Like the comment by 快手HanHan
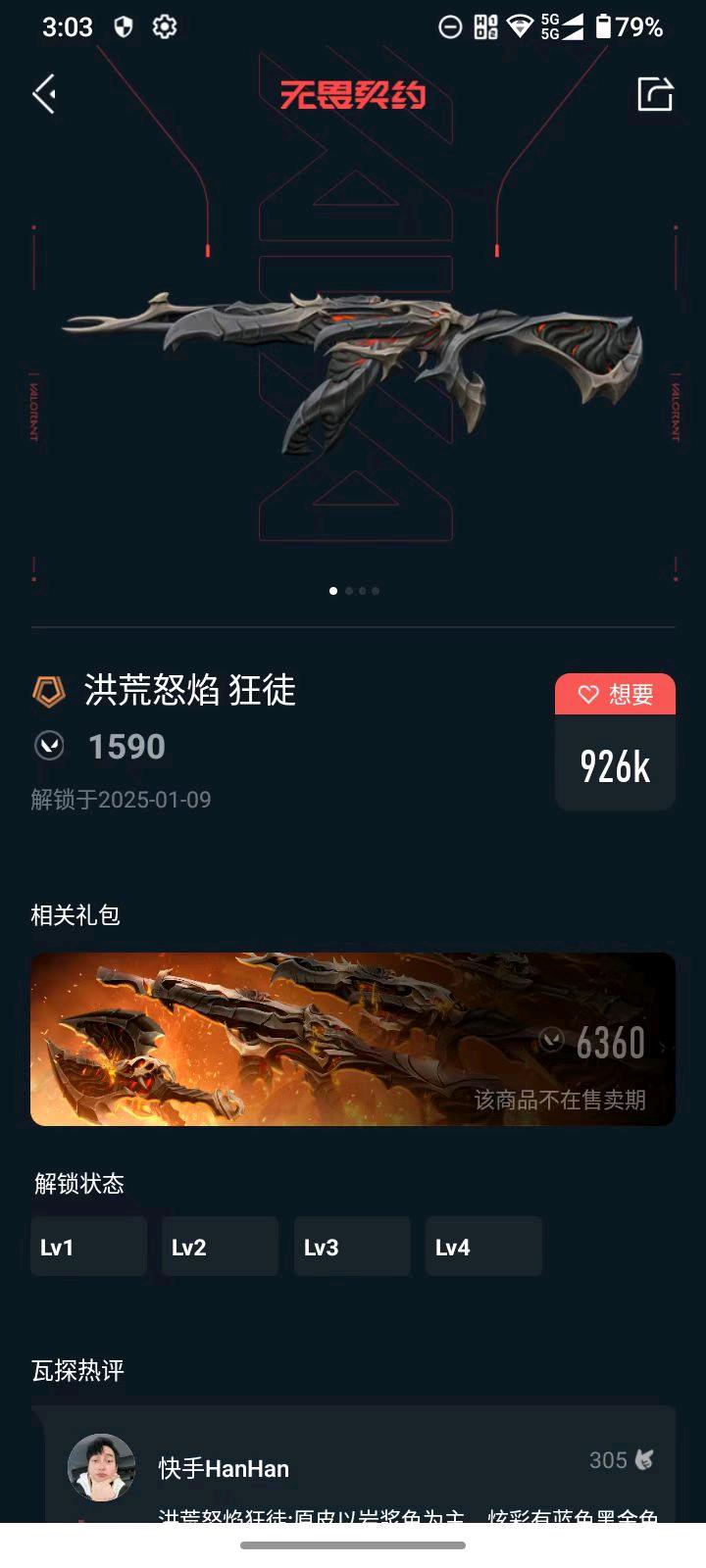Screen dimensions: 706x1568 [x=643, y=1460]
